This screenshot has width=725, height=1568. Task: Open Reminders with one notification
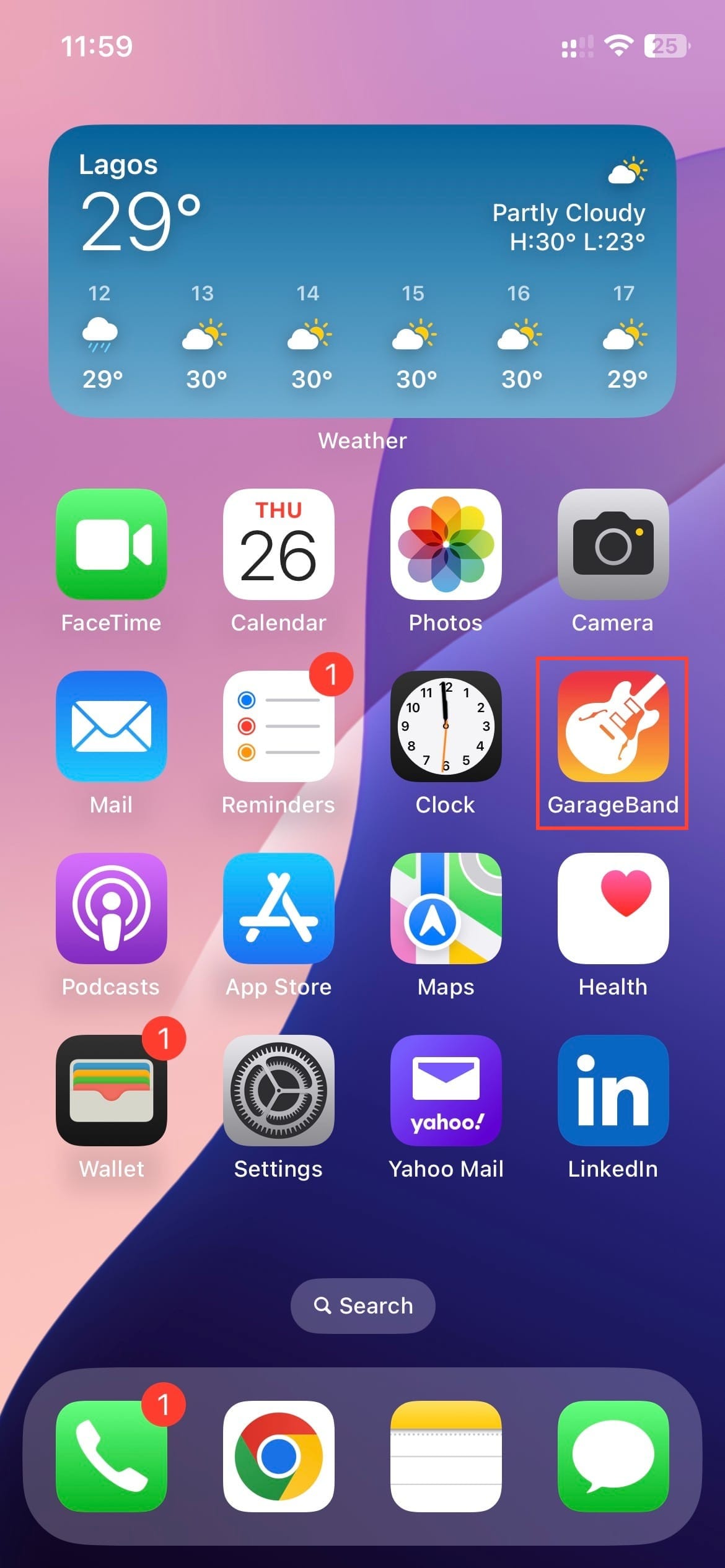278,726
